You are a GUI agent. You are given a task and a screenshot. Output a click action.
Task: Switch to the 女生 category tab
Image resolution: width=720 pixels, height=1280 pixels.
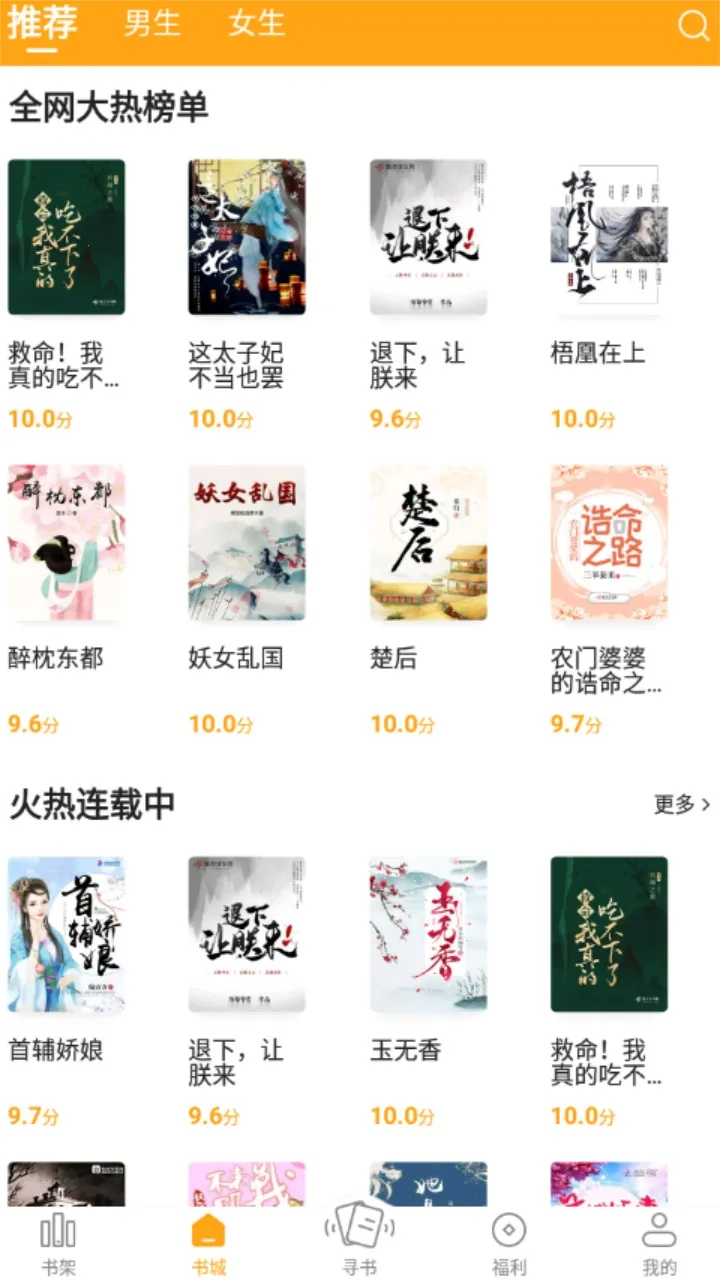pyautogui.click(x=257, y=25)
